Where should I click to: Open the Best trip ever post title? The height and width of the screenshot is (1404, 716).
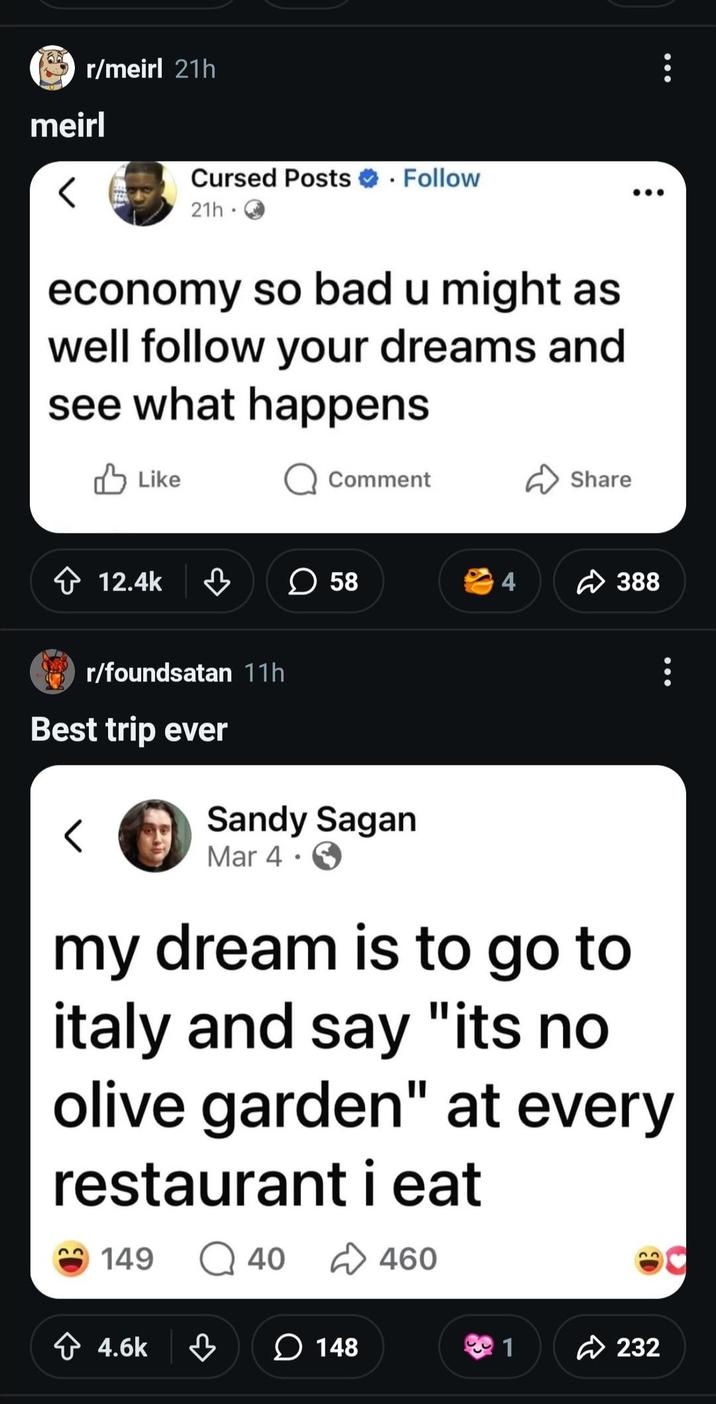click(129, 730)
